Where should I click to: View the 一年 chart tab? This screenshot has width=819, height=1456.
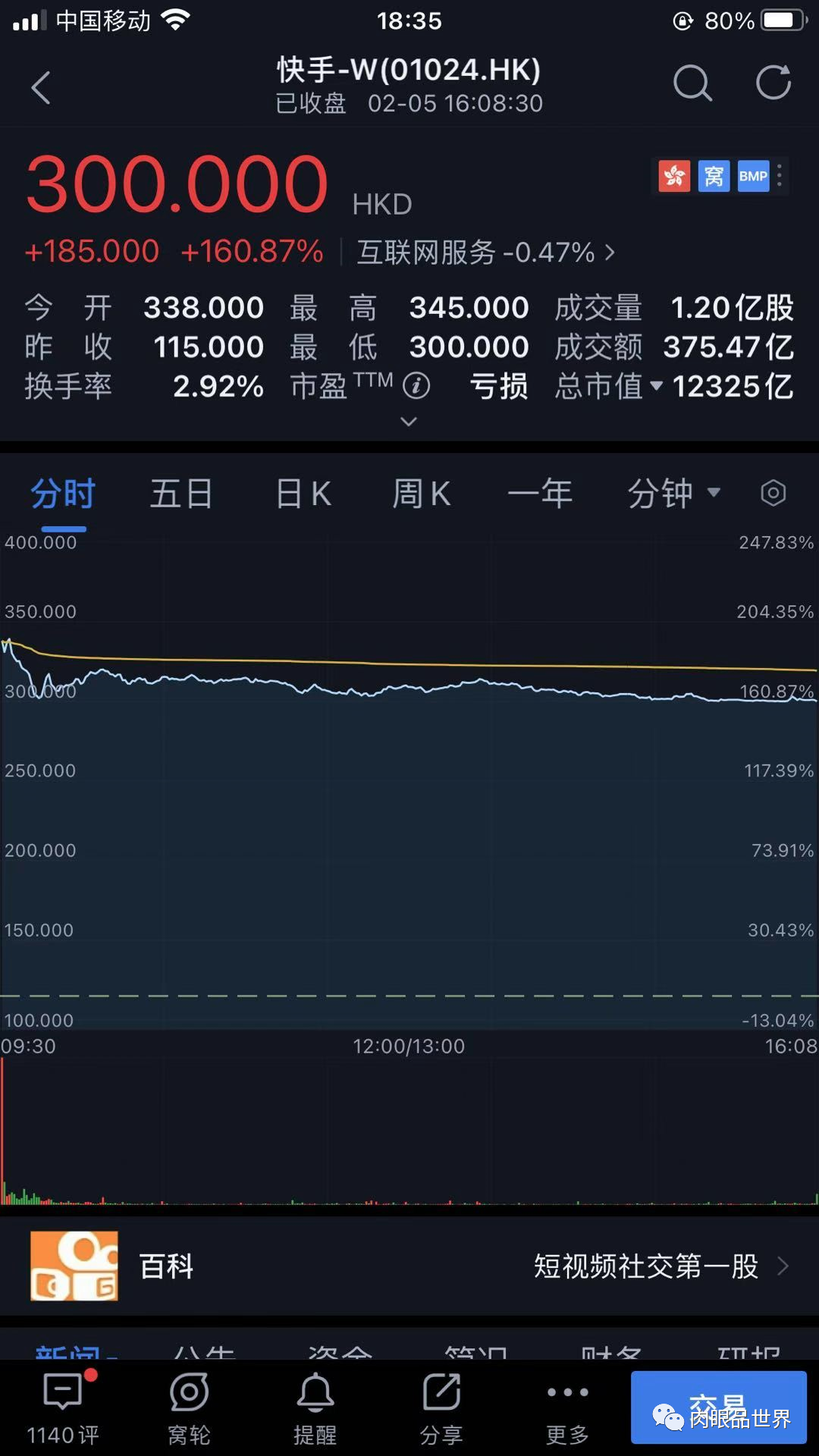point(539,494)
